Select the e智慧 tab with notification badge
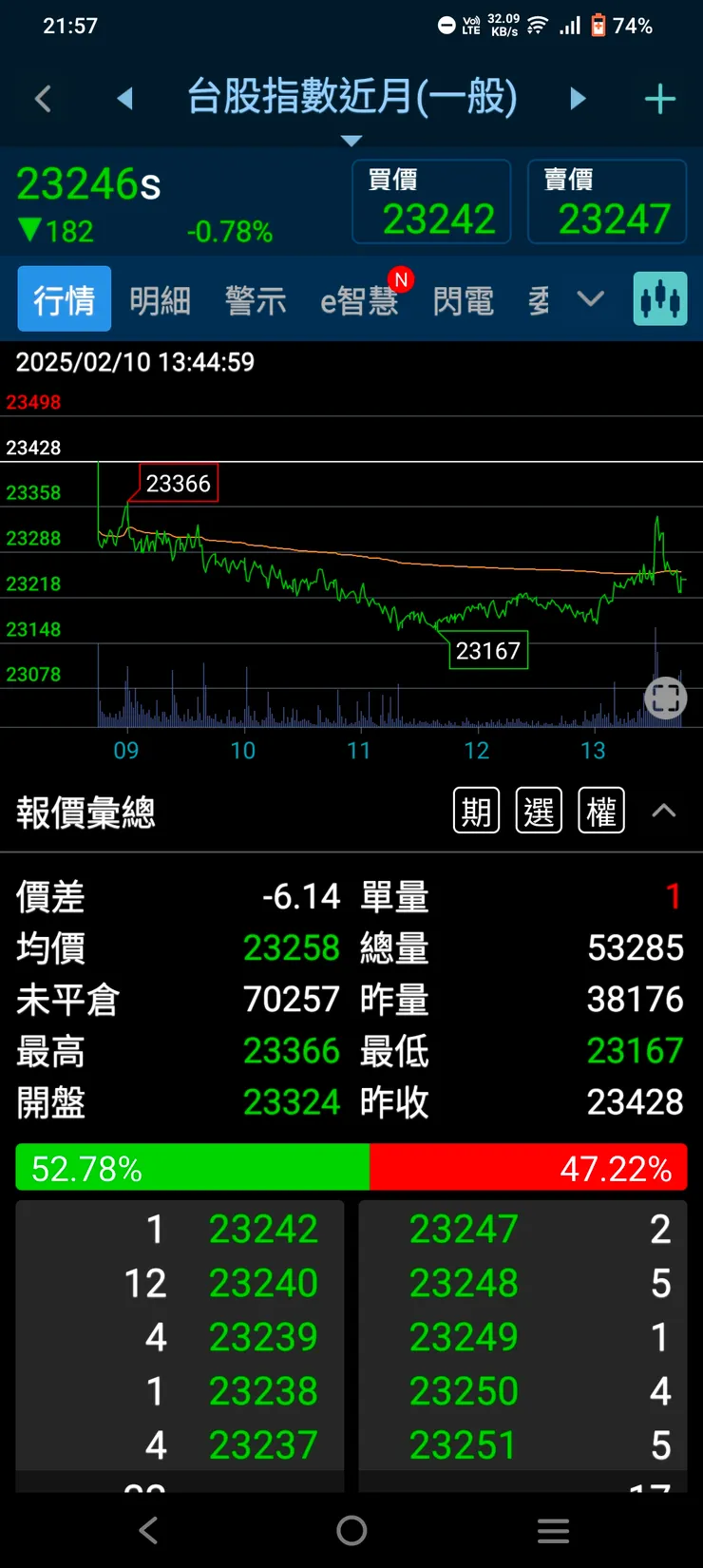Viewport: 703px width, 1568px height. 359,298
